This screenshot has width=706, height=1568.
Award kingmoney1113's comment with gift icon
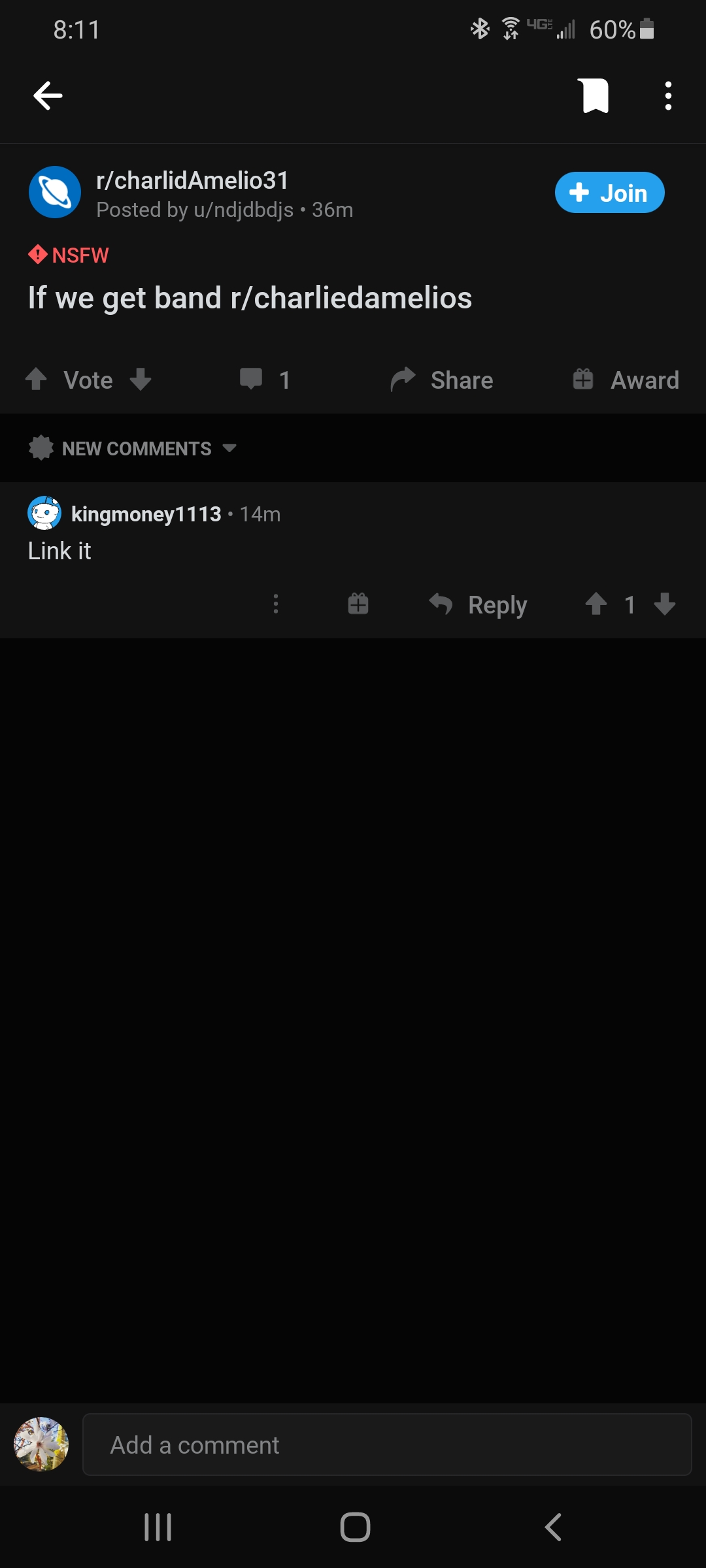358,604
